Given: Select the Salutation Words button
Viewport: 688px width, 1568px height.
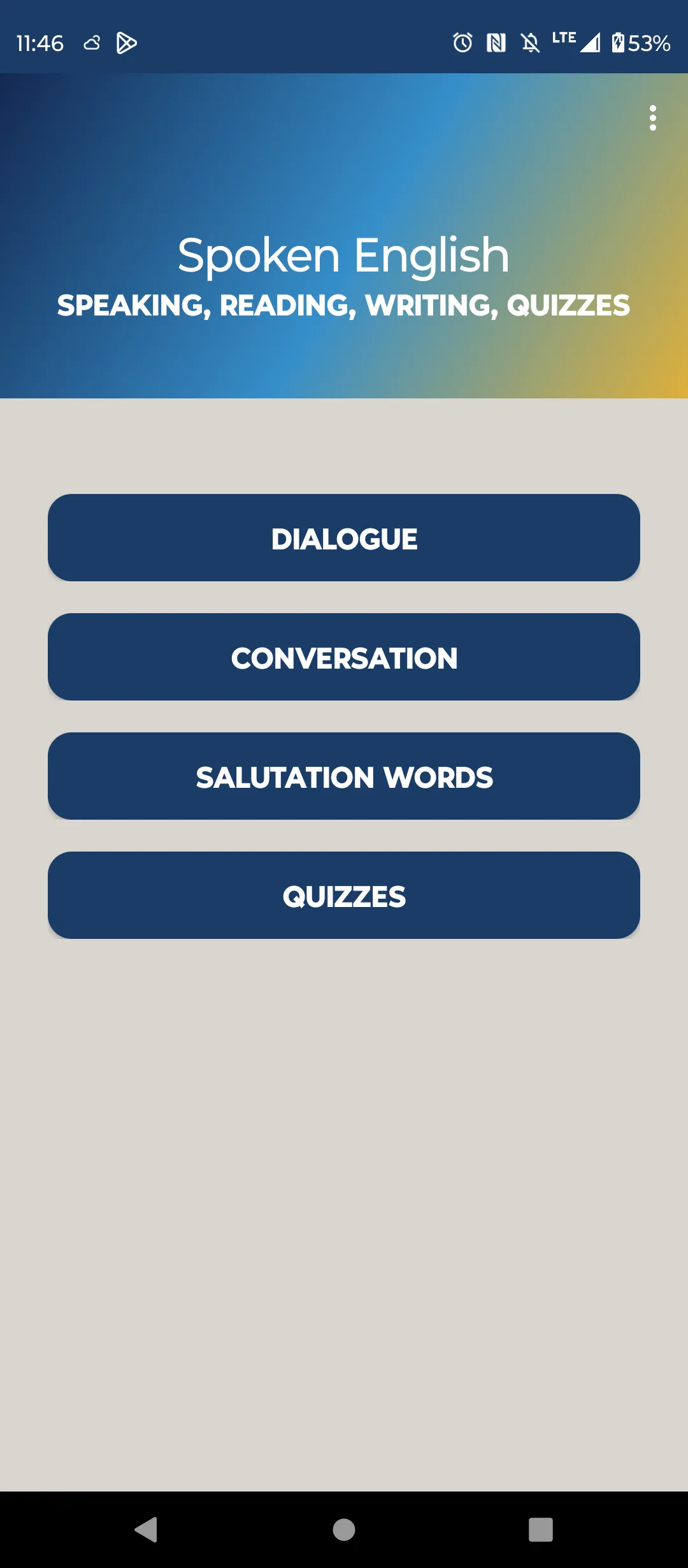Looking at the screenshot, I should (x=344, y=776).
